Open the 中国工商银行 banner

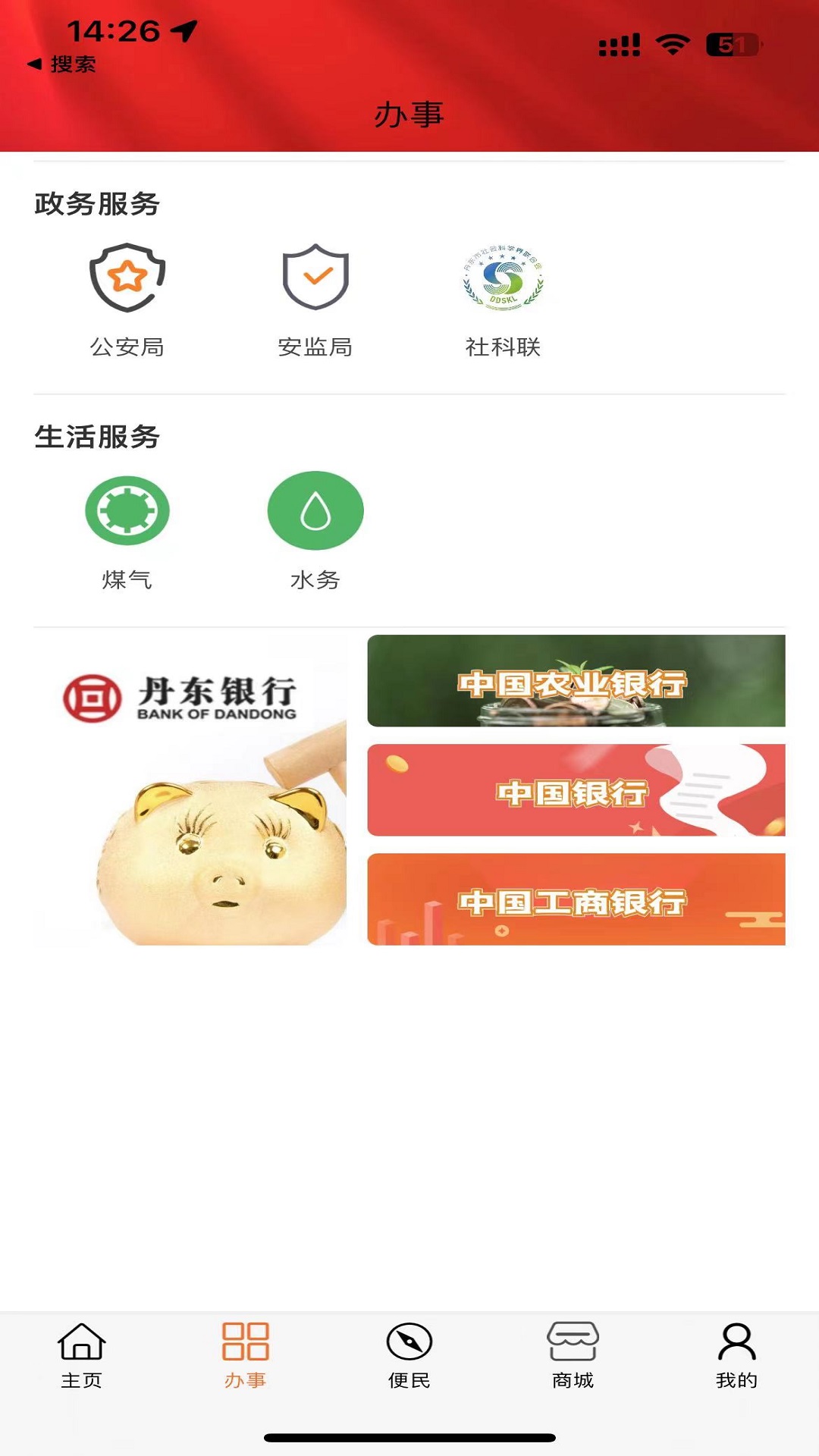click(x=576, y=899)
